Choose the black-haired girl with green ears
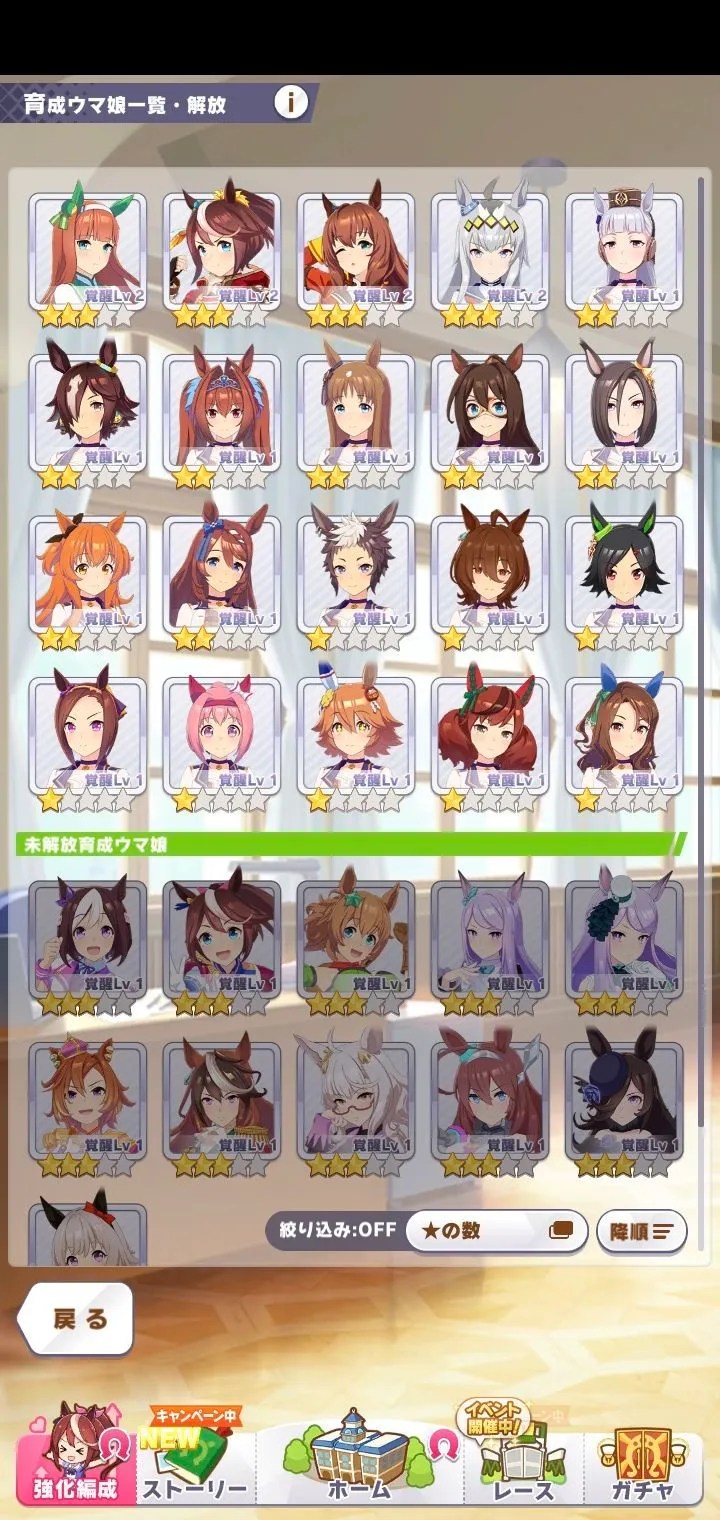This screenshot has height=1520, width=720. 624,574
